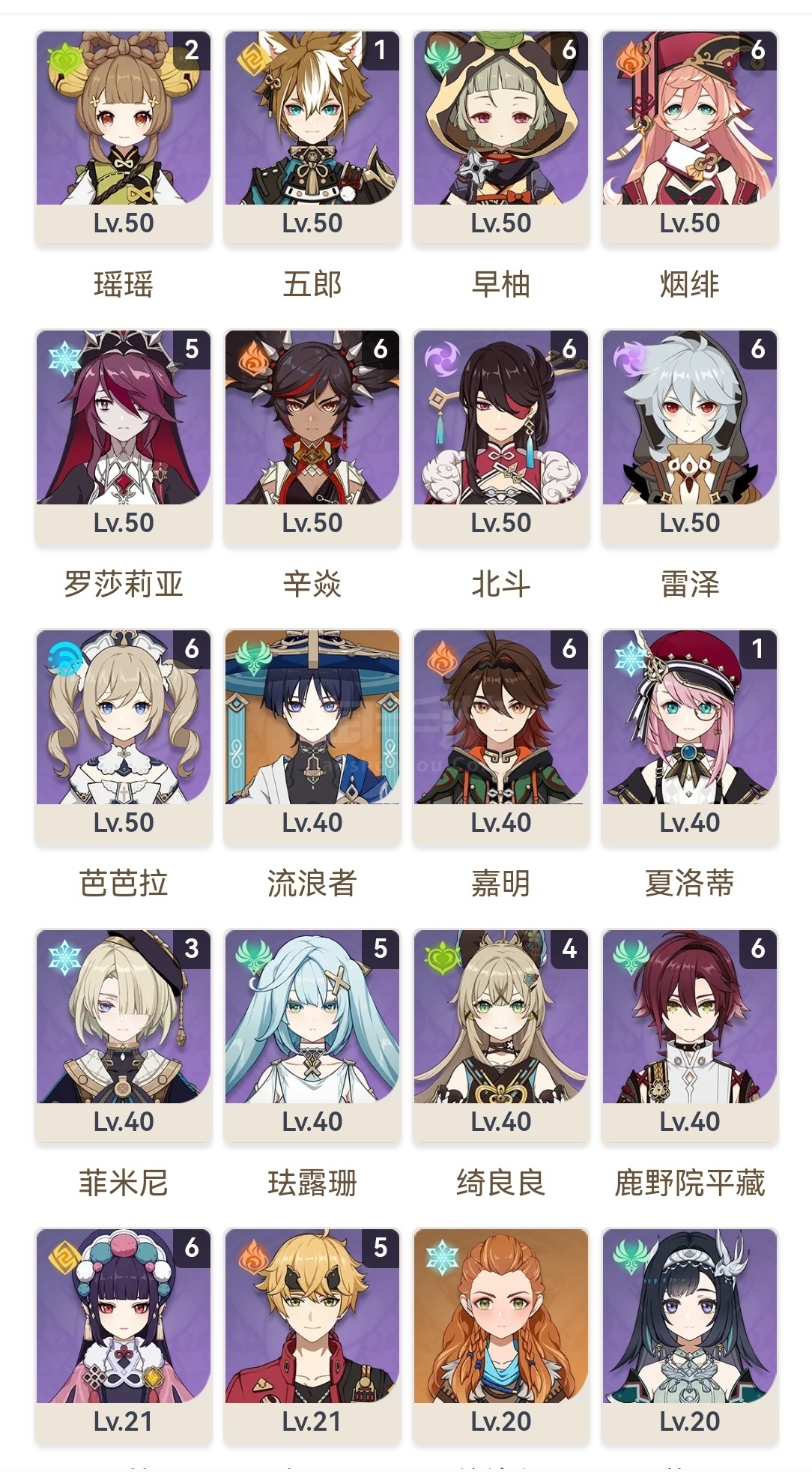View 早柚 character details

point(501,137)
